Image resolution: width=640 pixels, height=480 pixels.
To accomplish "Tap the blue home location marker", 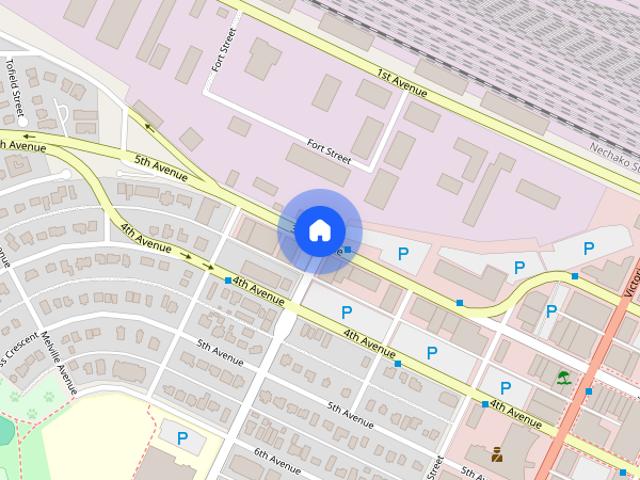I will point(319,231).
